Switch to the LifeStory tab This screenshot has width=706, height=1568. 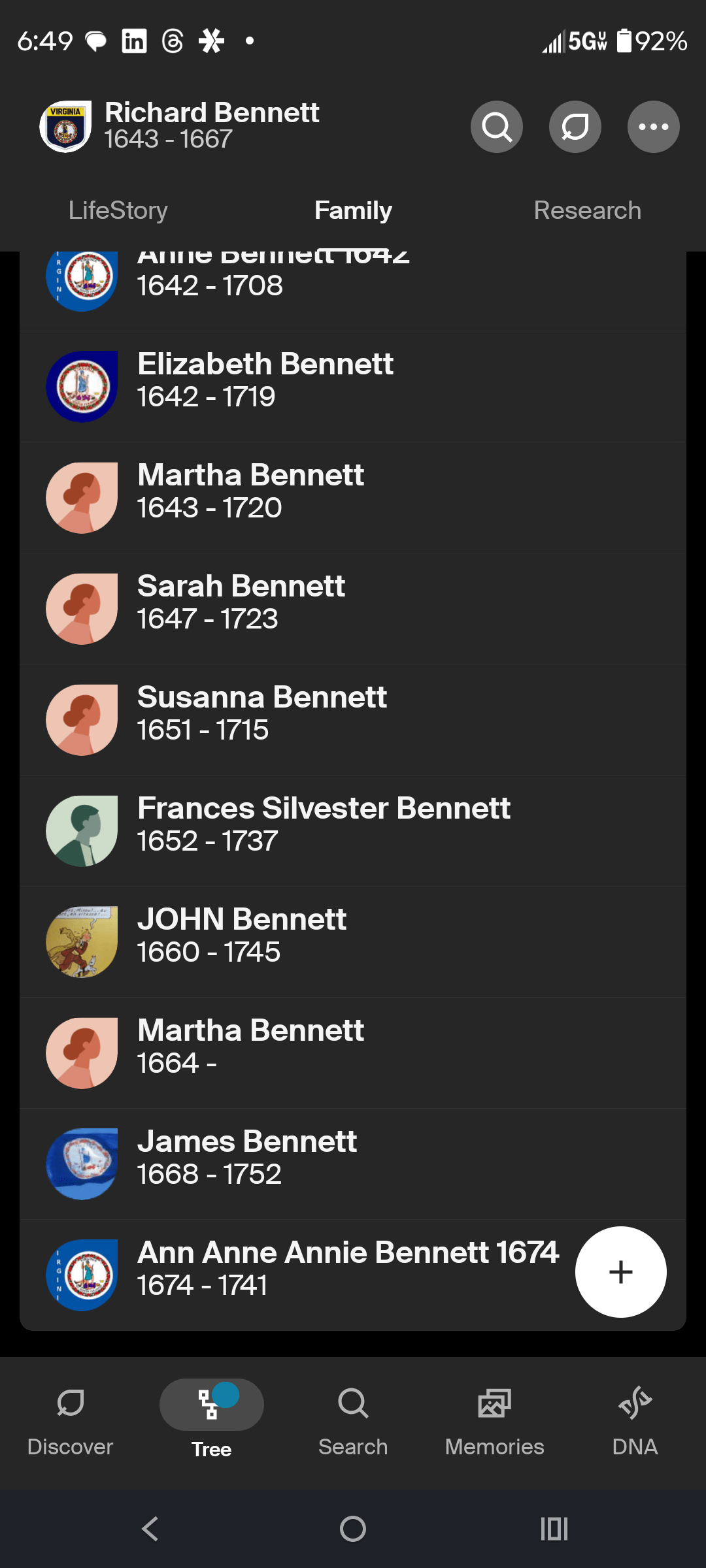118,210
